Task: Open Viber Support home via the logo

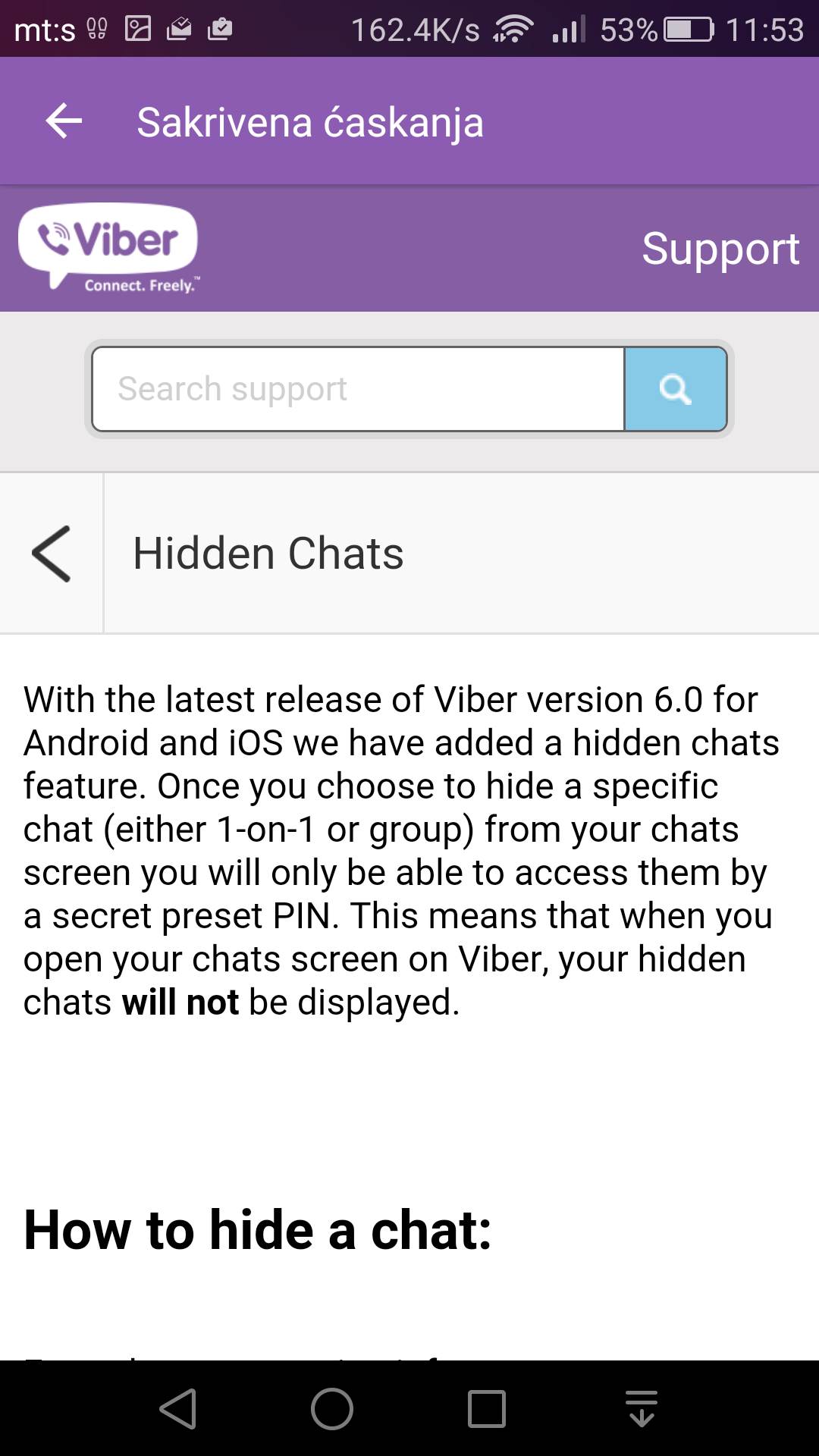Action: point(108,247)
